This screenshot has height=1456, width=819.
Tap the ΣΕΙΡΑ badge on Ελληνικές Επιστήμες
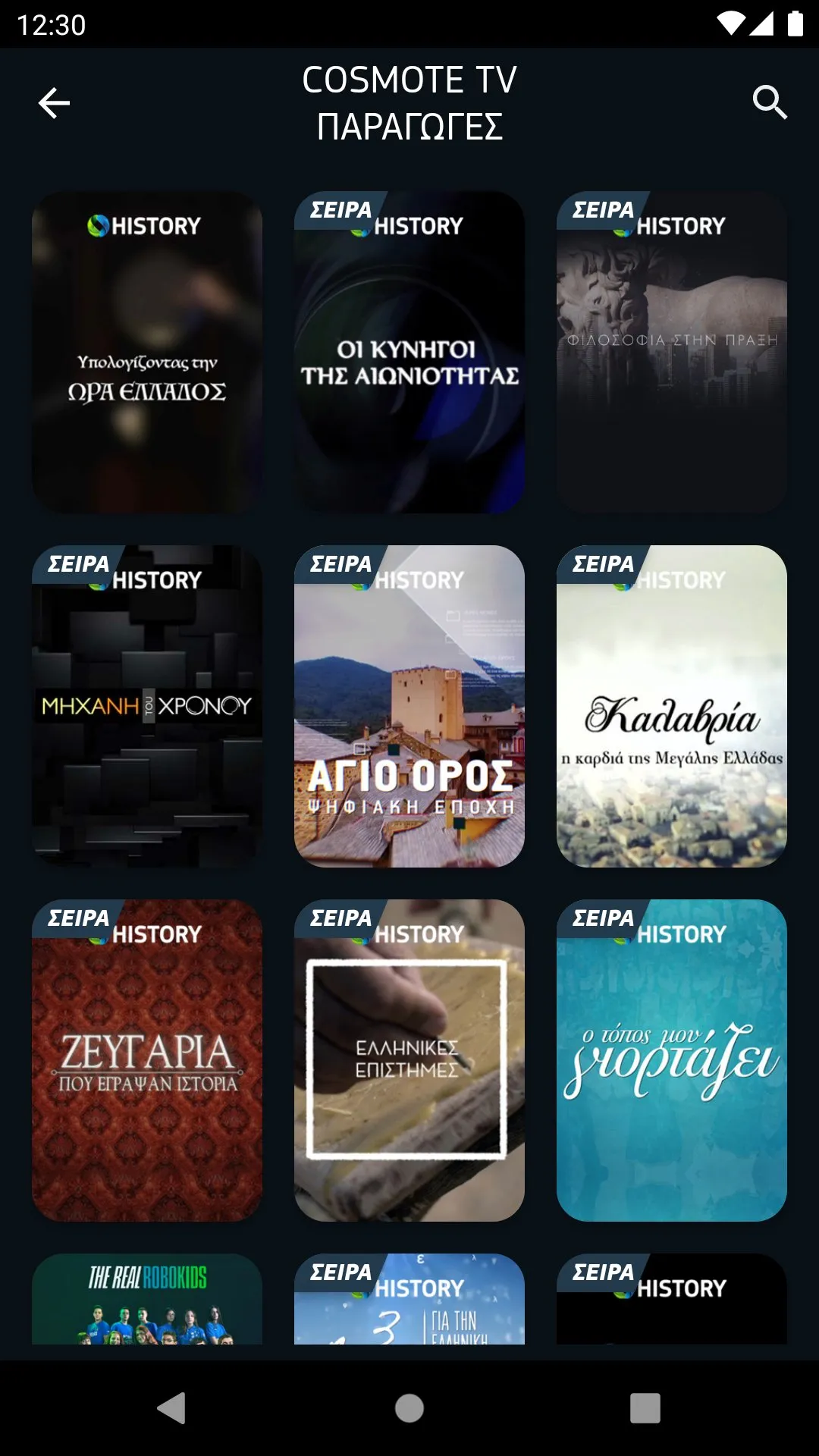pyautogui.click(x=340, y=919)
